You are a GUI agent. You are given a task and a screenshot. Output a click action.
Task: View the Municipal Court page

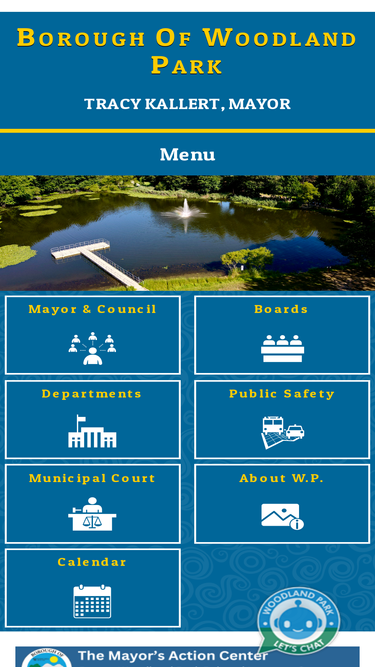coord(93,504)
